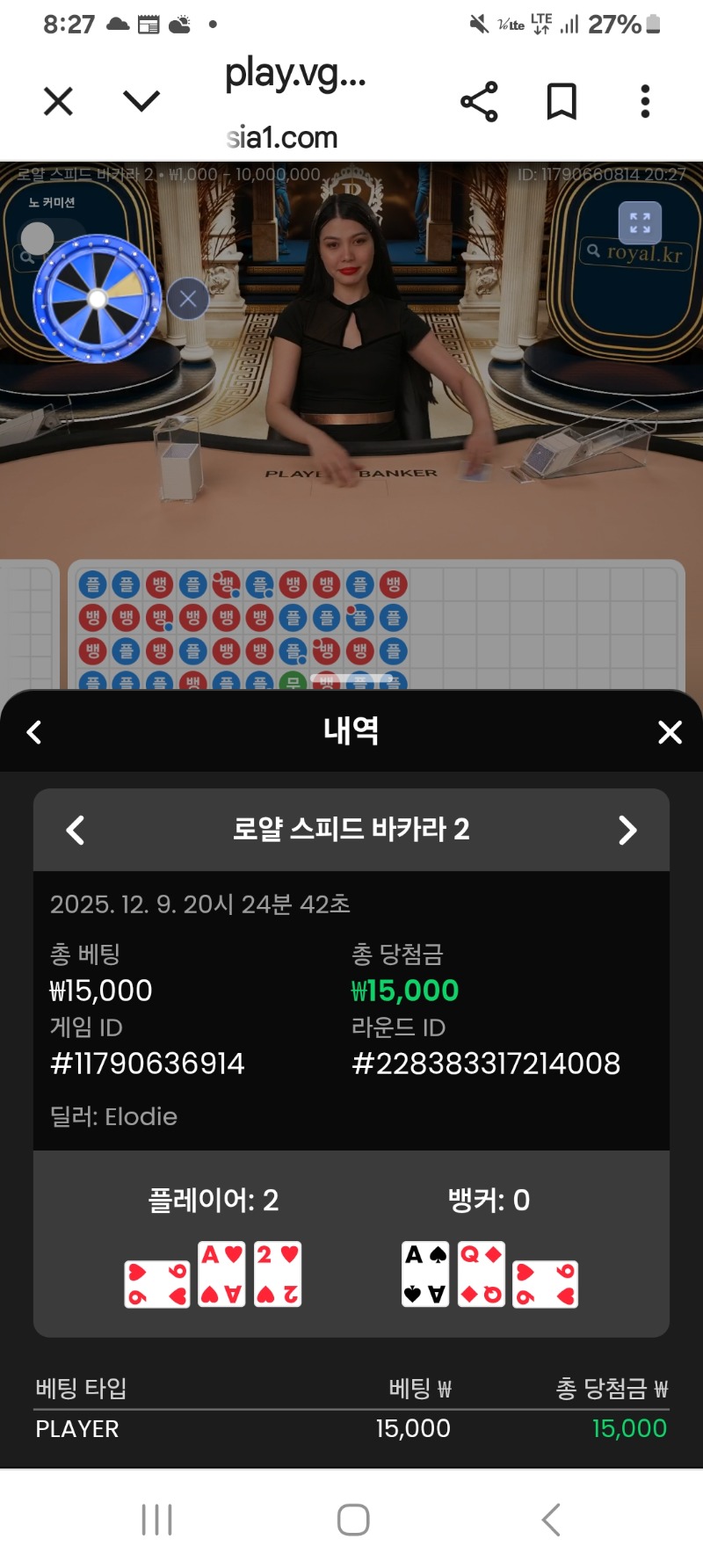Screen dimensions: 703x1568
Task: Bookmark this page
Action: click(562, 101)
